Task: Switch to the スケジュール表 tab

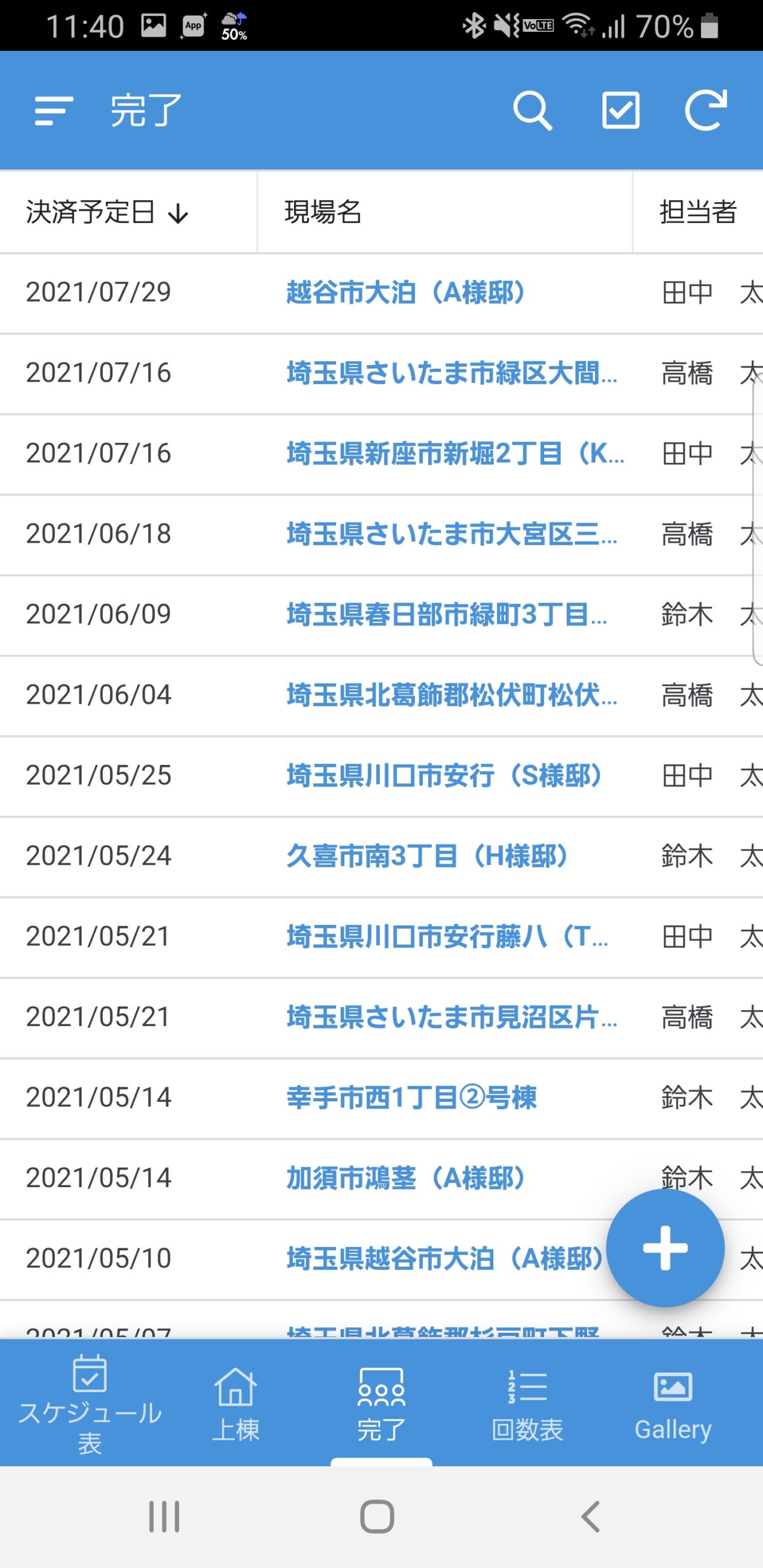Action: [89, 1404]
